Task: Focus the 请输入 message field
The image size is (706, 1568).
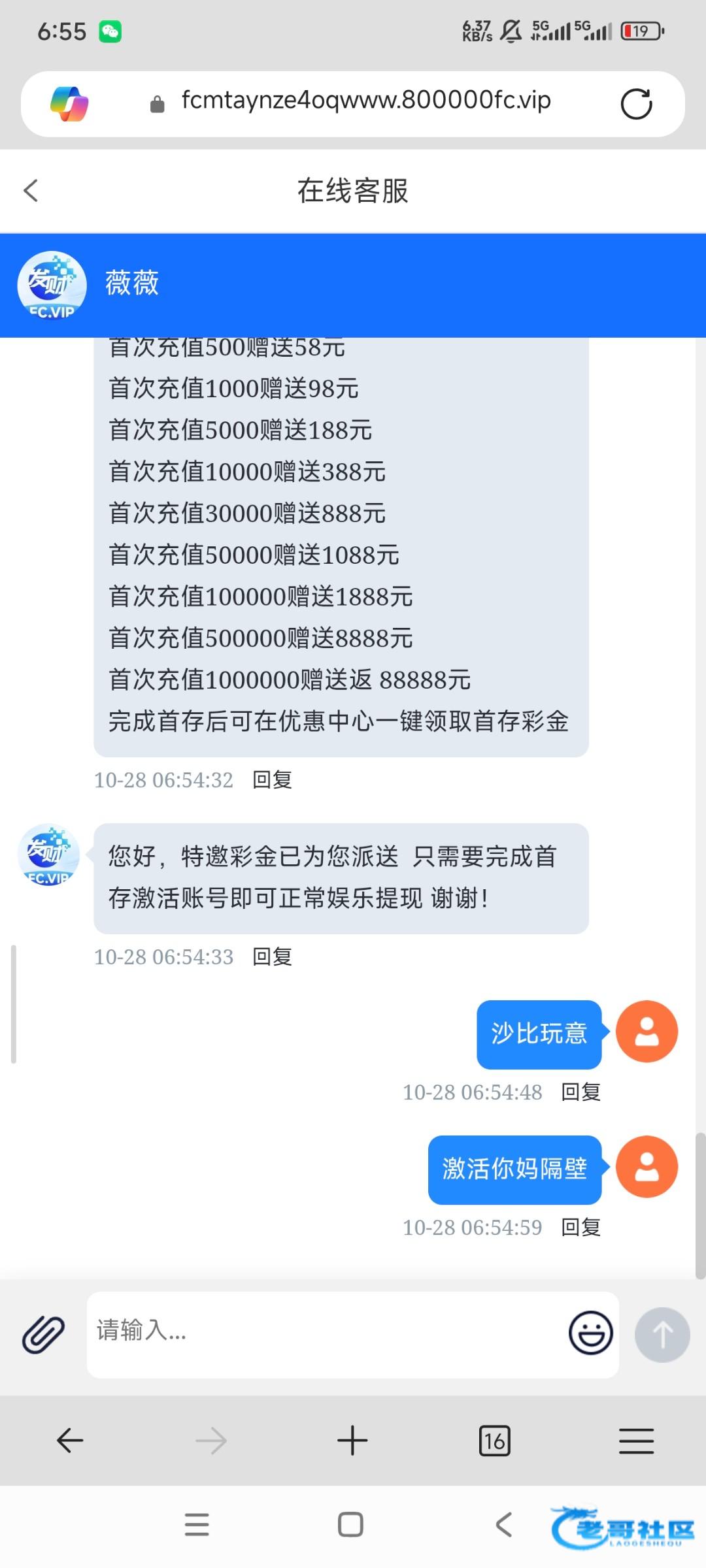Action: click(x=327, y=1334)
